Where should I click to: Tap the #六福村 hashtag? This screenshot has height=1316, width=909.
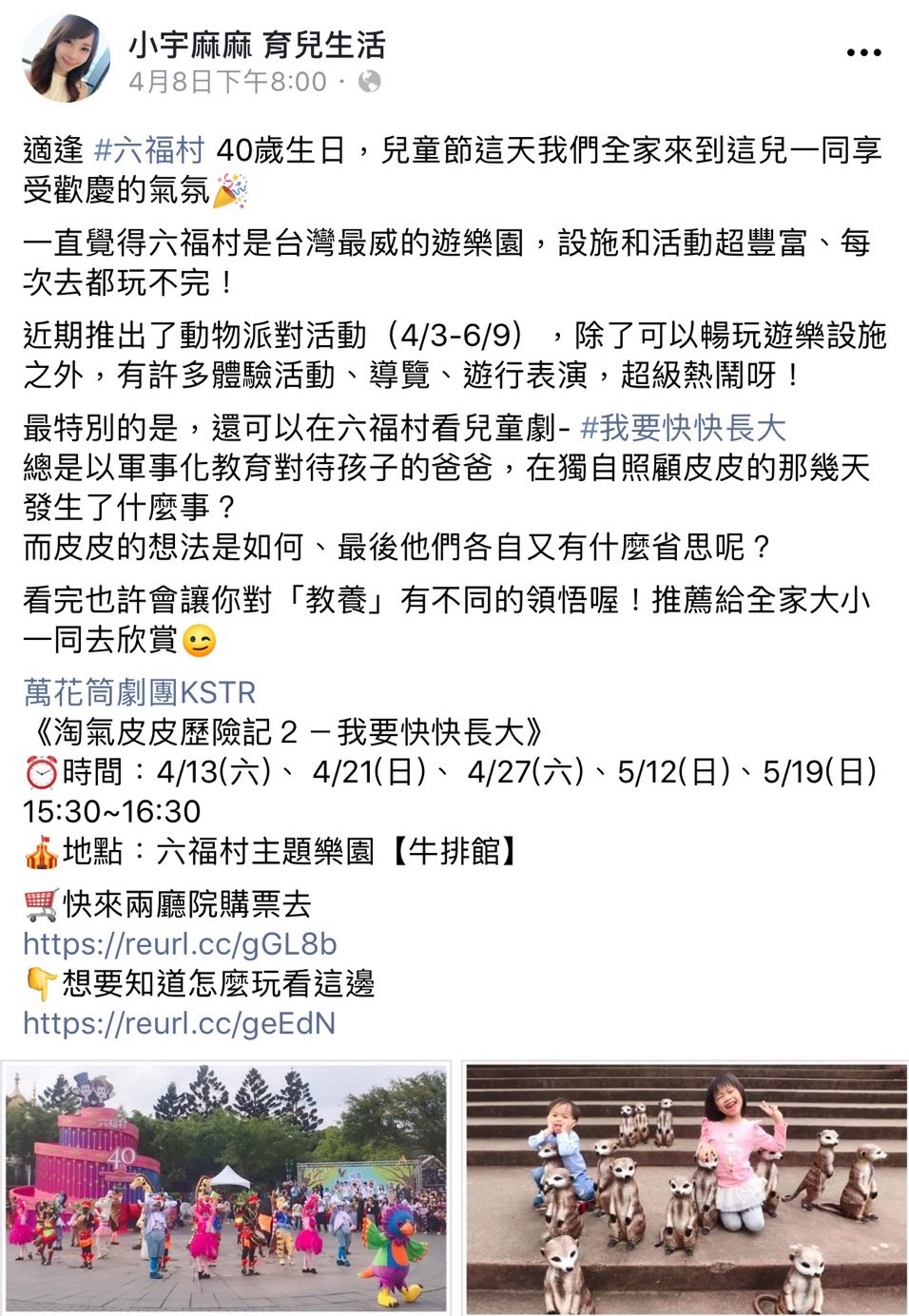click(x=150, y=150)
